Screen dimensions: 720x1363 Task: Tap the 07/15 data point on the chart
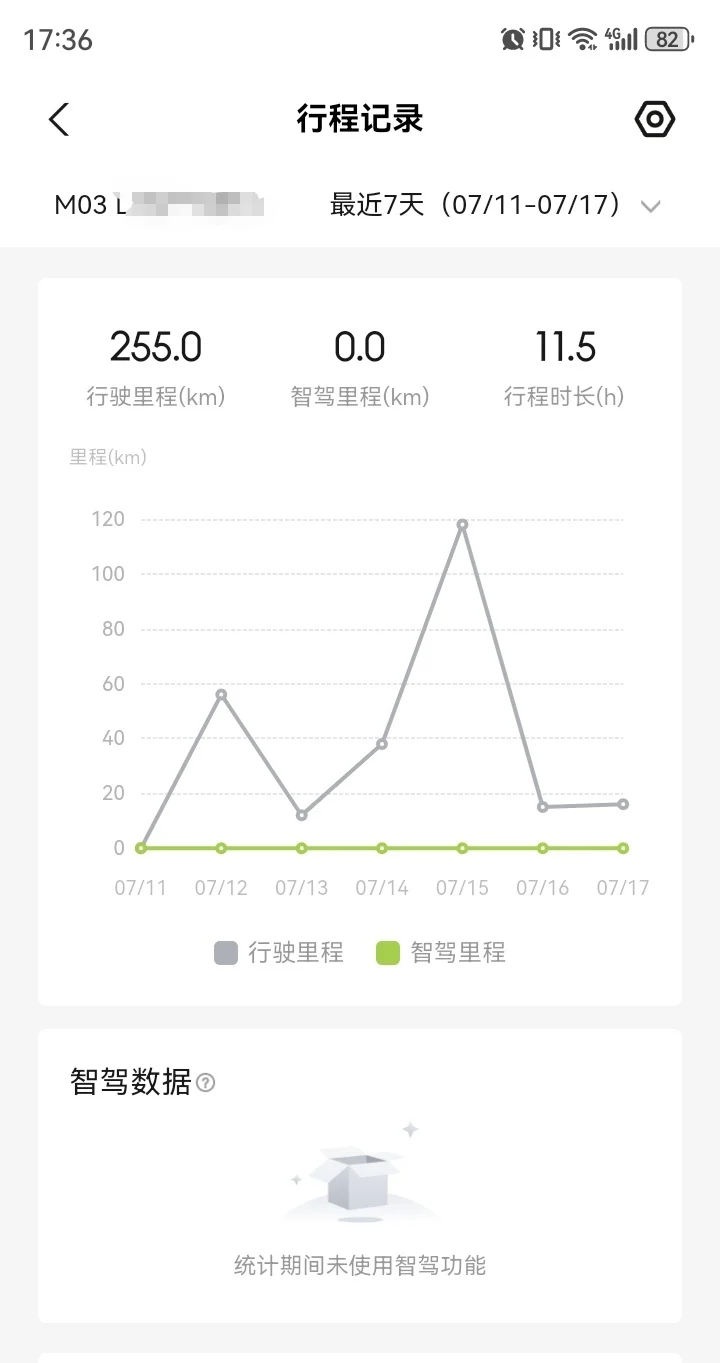[x=462, y=524]
